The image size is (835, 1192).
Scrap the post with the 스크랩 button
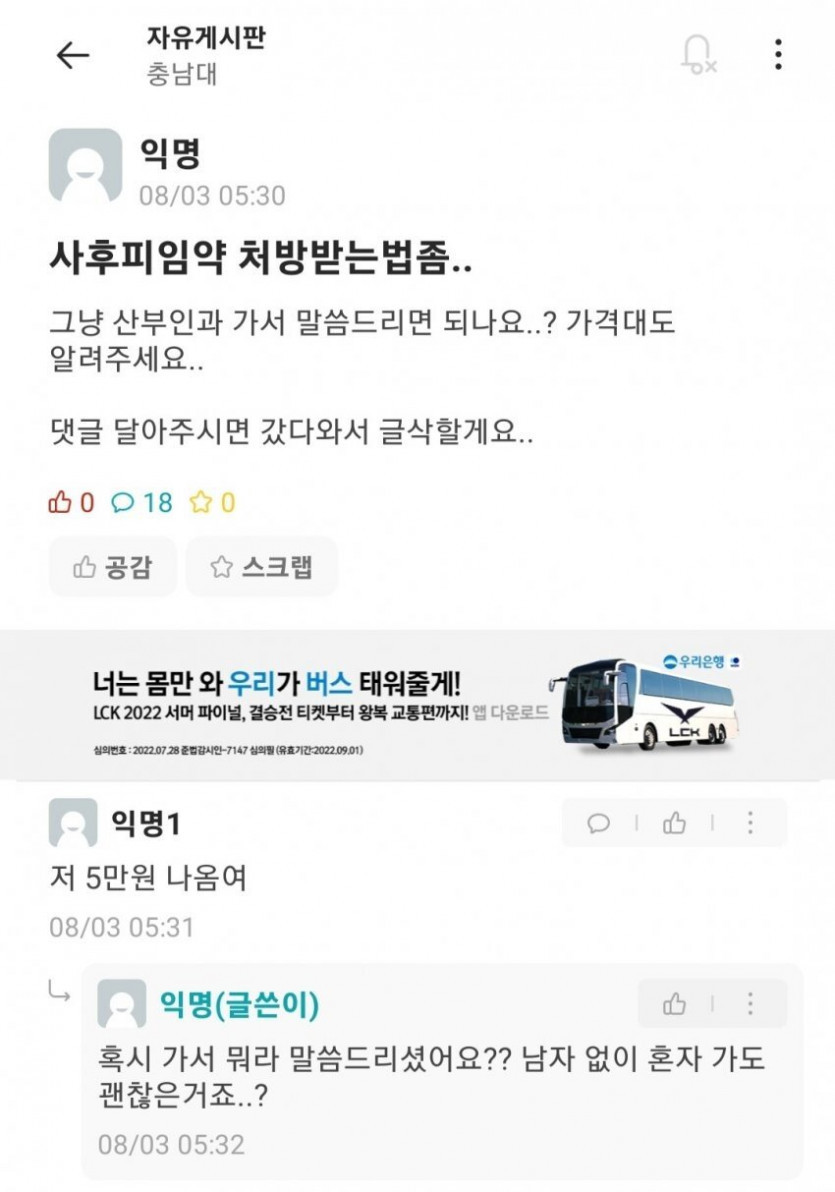(x=262, y=567)
